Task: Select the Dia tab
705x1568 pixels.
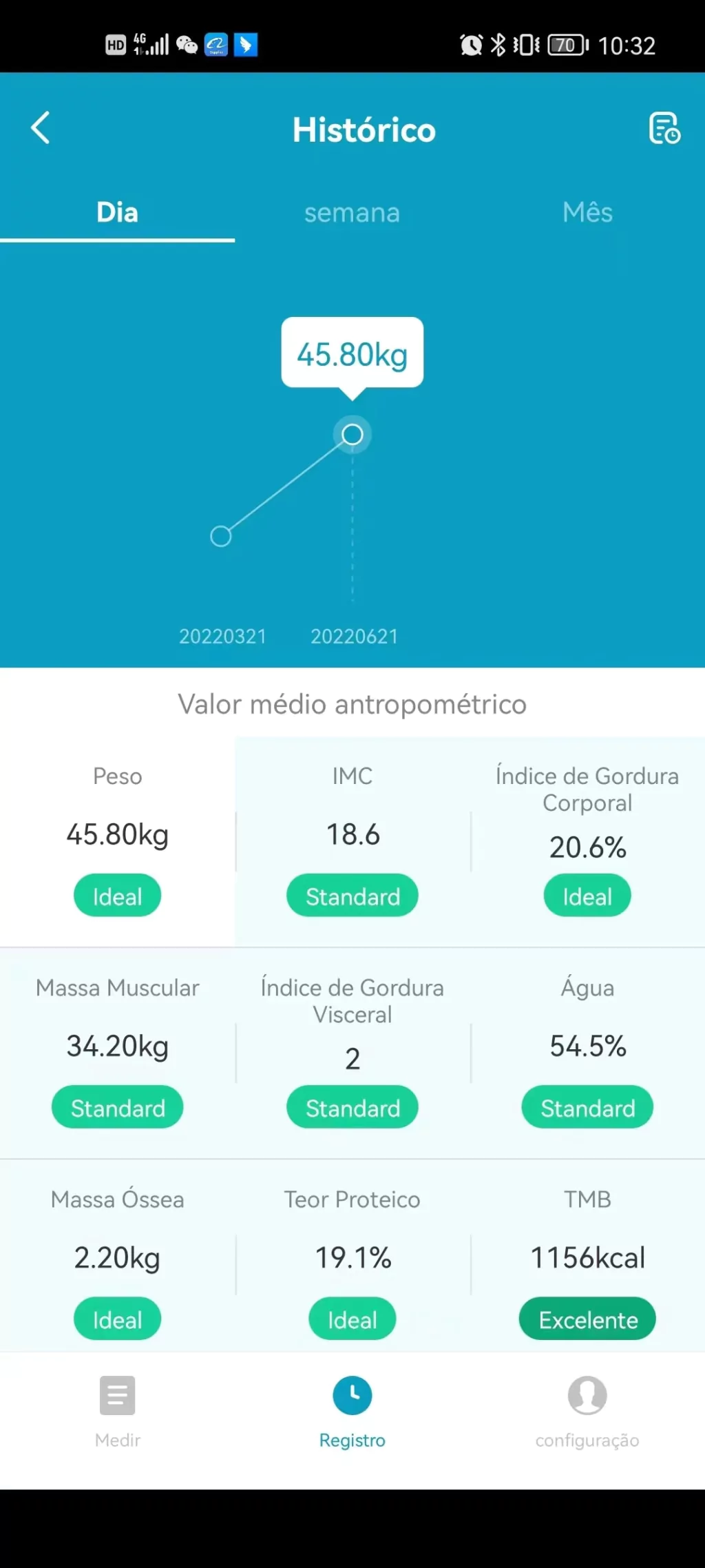Action: 117,212
